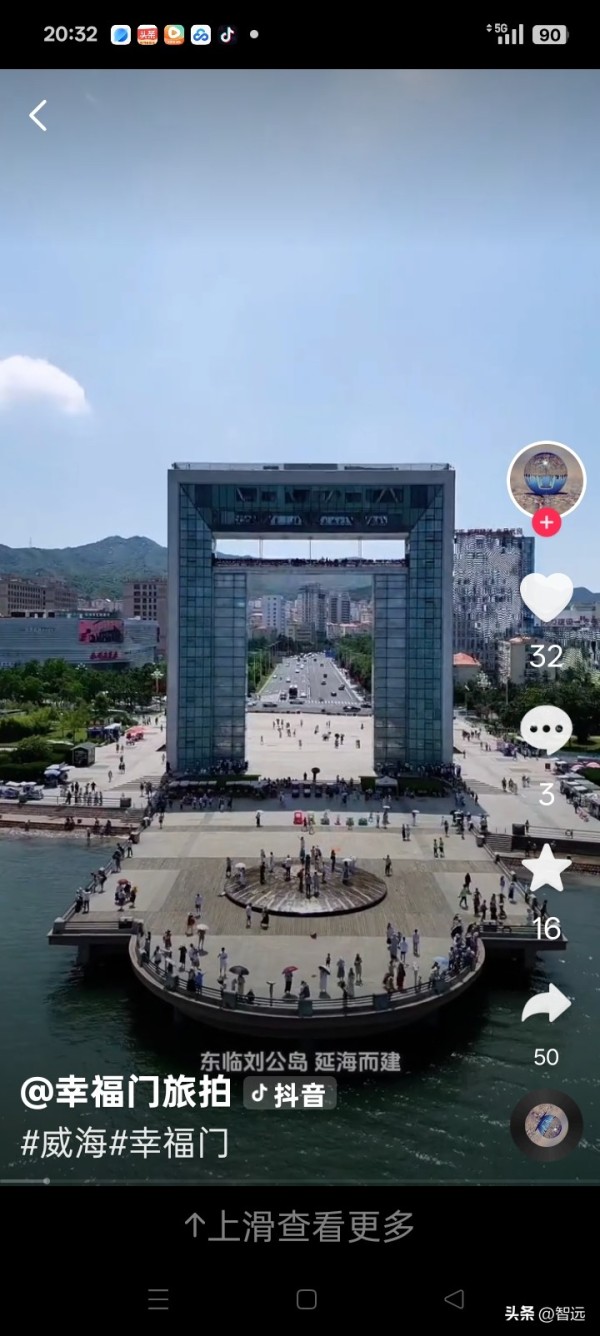The image size is (600, 1336).
Task: Open the #威海 hashtag
Action: click(64, 1142)
